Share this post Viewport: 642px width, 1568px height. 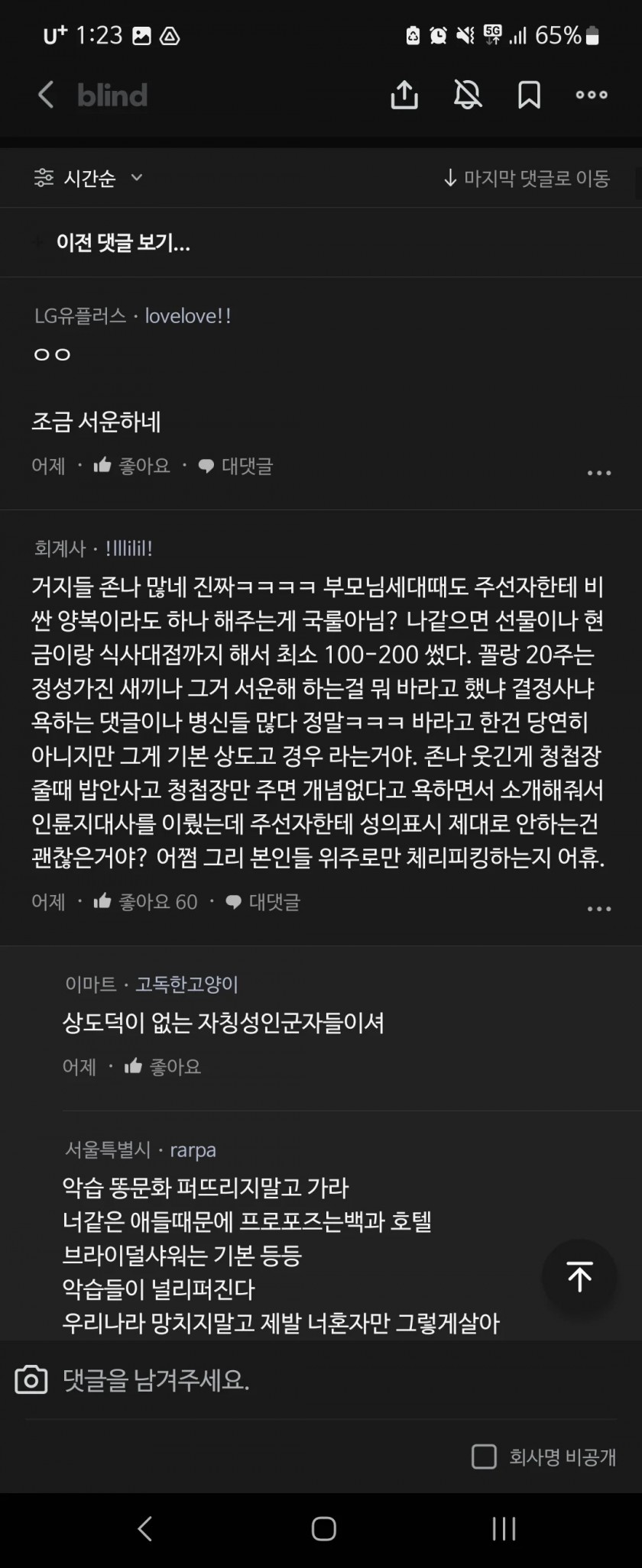(404, 95)
